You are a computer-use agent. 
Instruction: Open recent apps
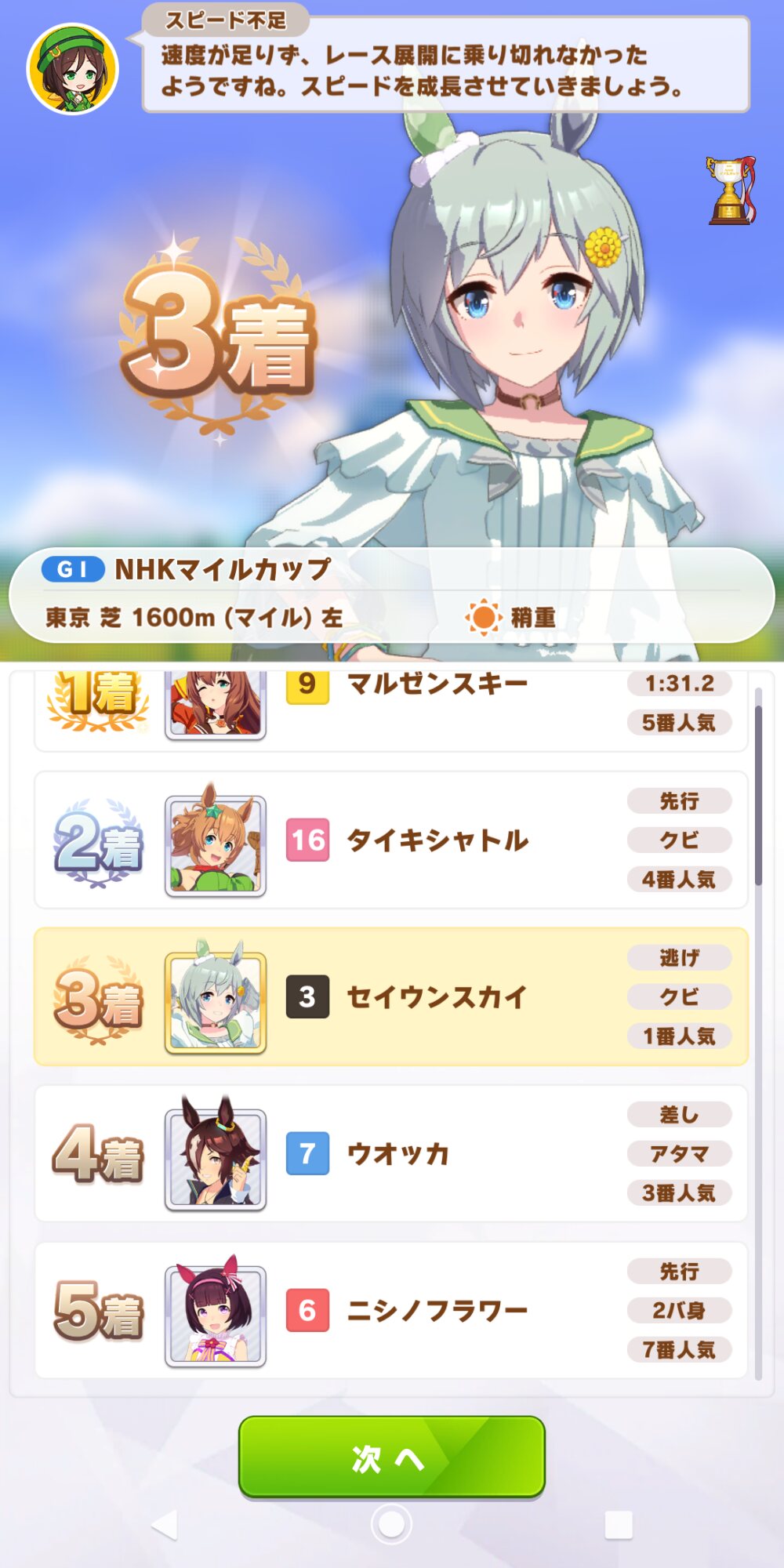coord(619,1525)
